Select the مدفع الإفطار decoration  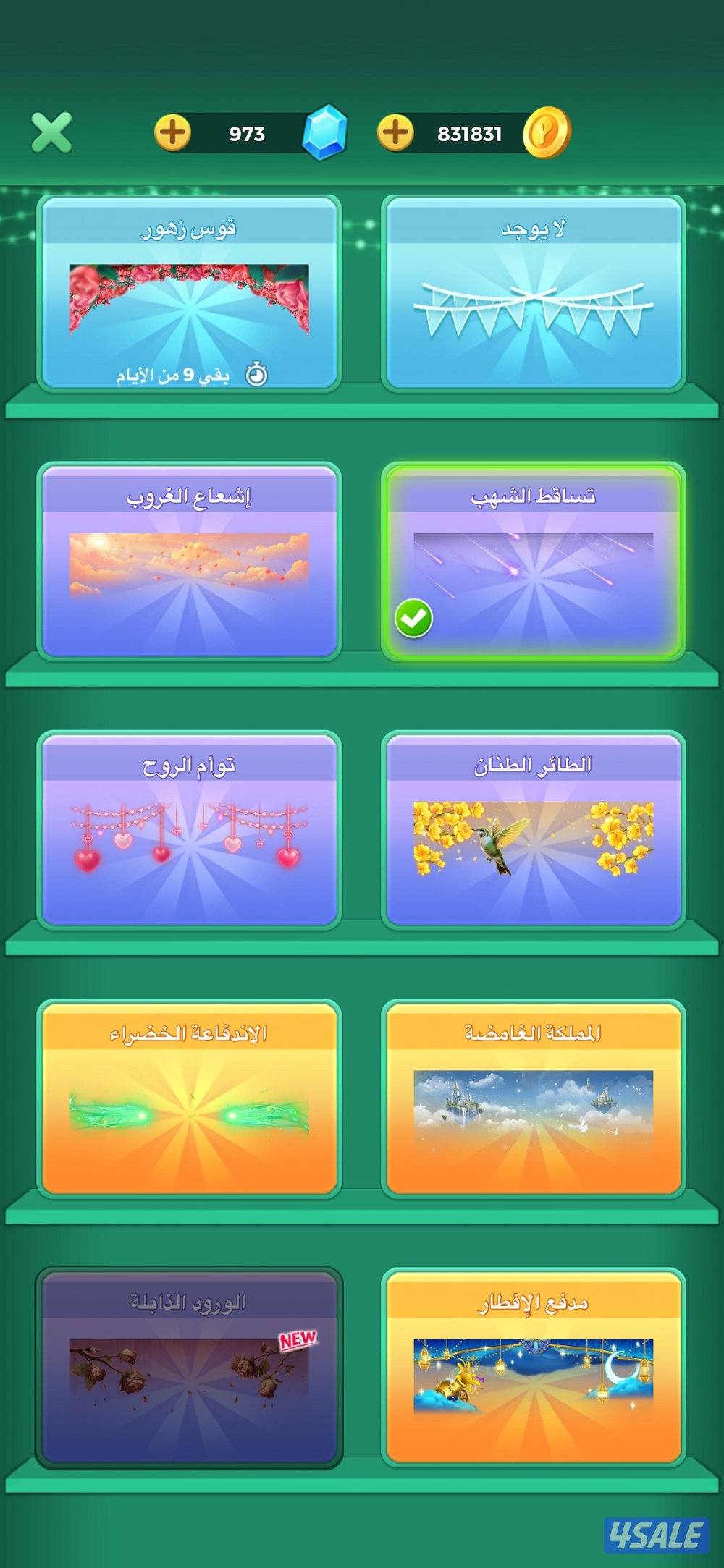pyautogui.click(x=534, y=1366)
